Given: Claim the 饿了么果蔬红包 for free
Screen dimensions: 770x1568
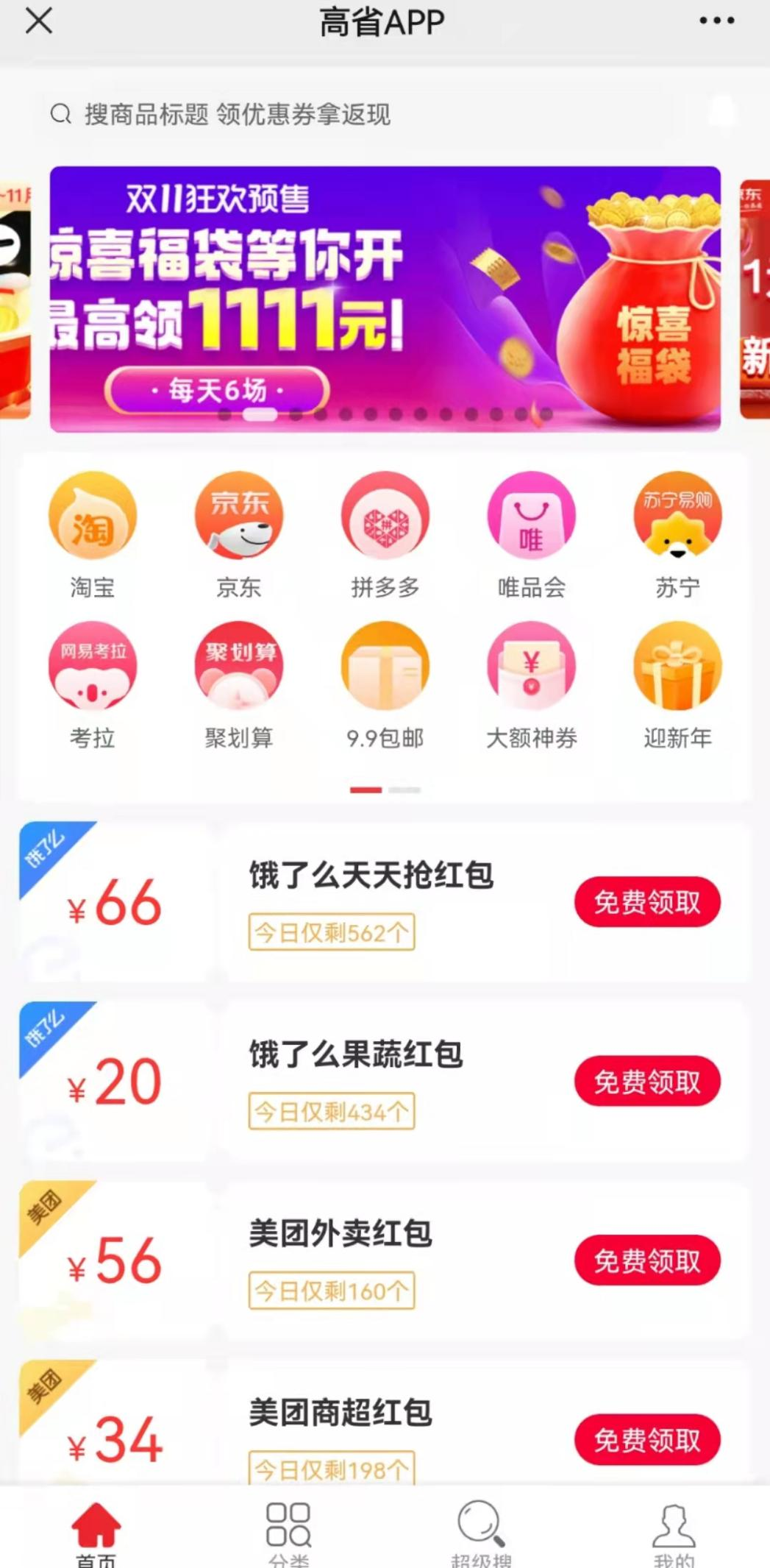Looking at the screenshot, I should tap(646, 1082).
